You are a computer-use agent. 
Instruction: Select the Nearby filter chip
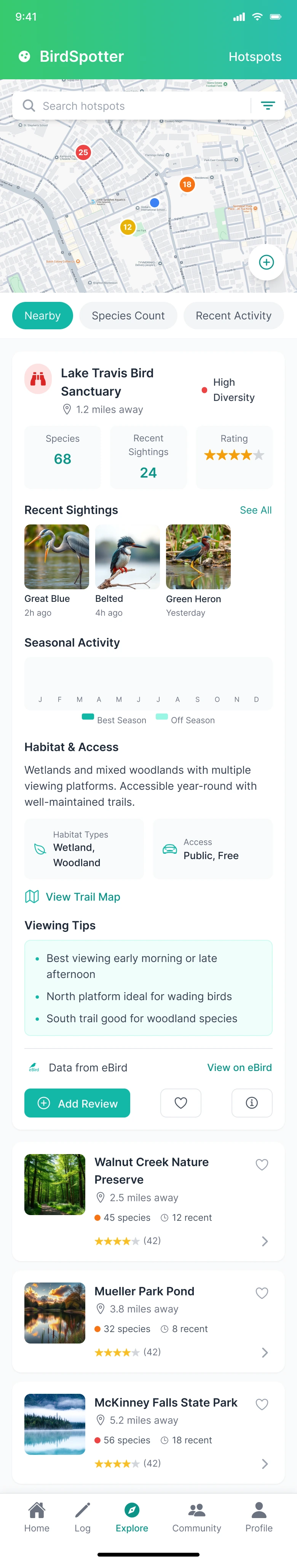(43, 315)
